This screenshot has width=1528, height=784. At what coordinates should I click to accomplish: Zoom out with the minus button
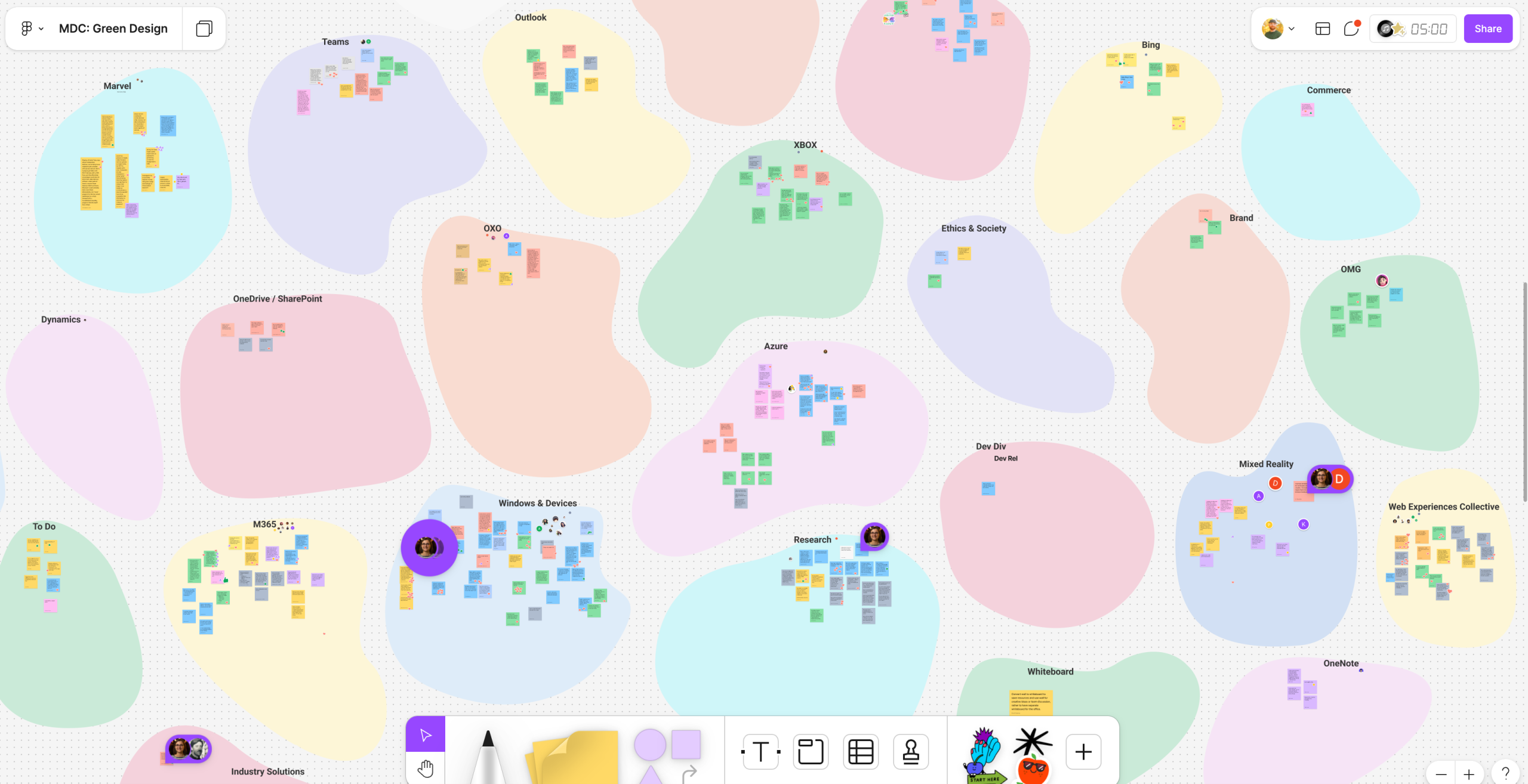[1441, 774]
